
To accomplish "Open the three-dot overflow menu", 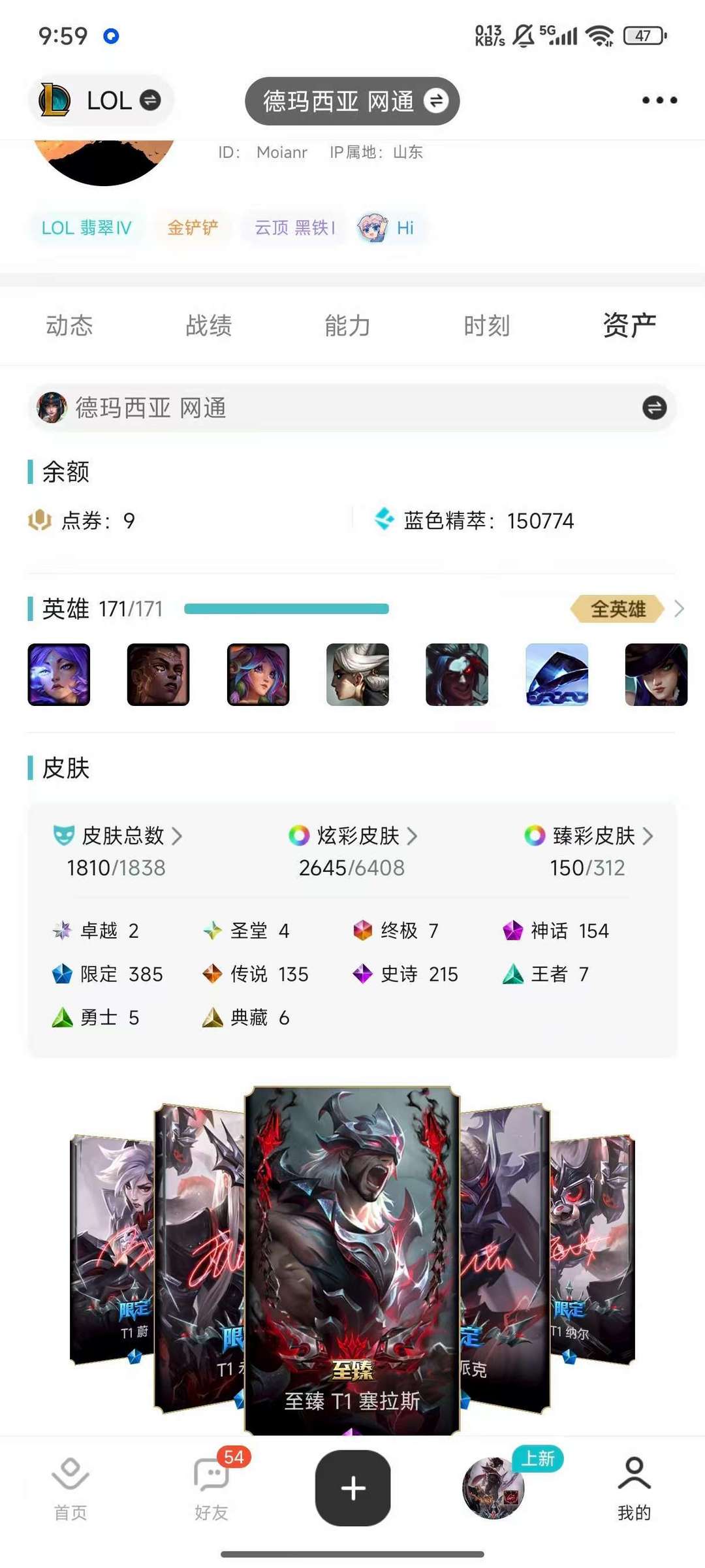I will click(659, 101).
